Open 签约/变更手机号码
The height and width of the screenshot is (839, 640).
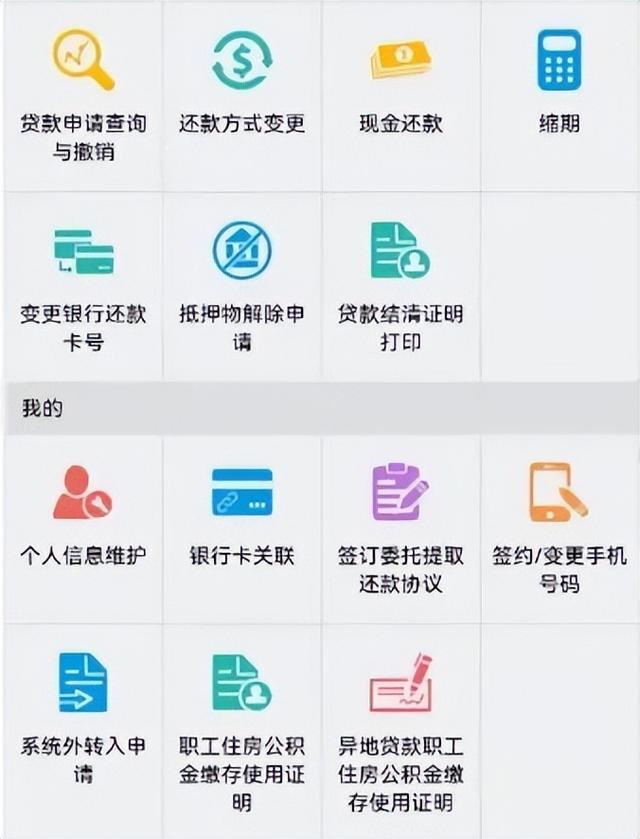559,525
